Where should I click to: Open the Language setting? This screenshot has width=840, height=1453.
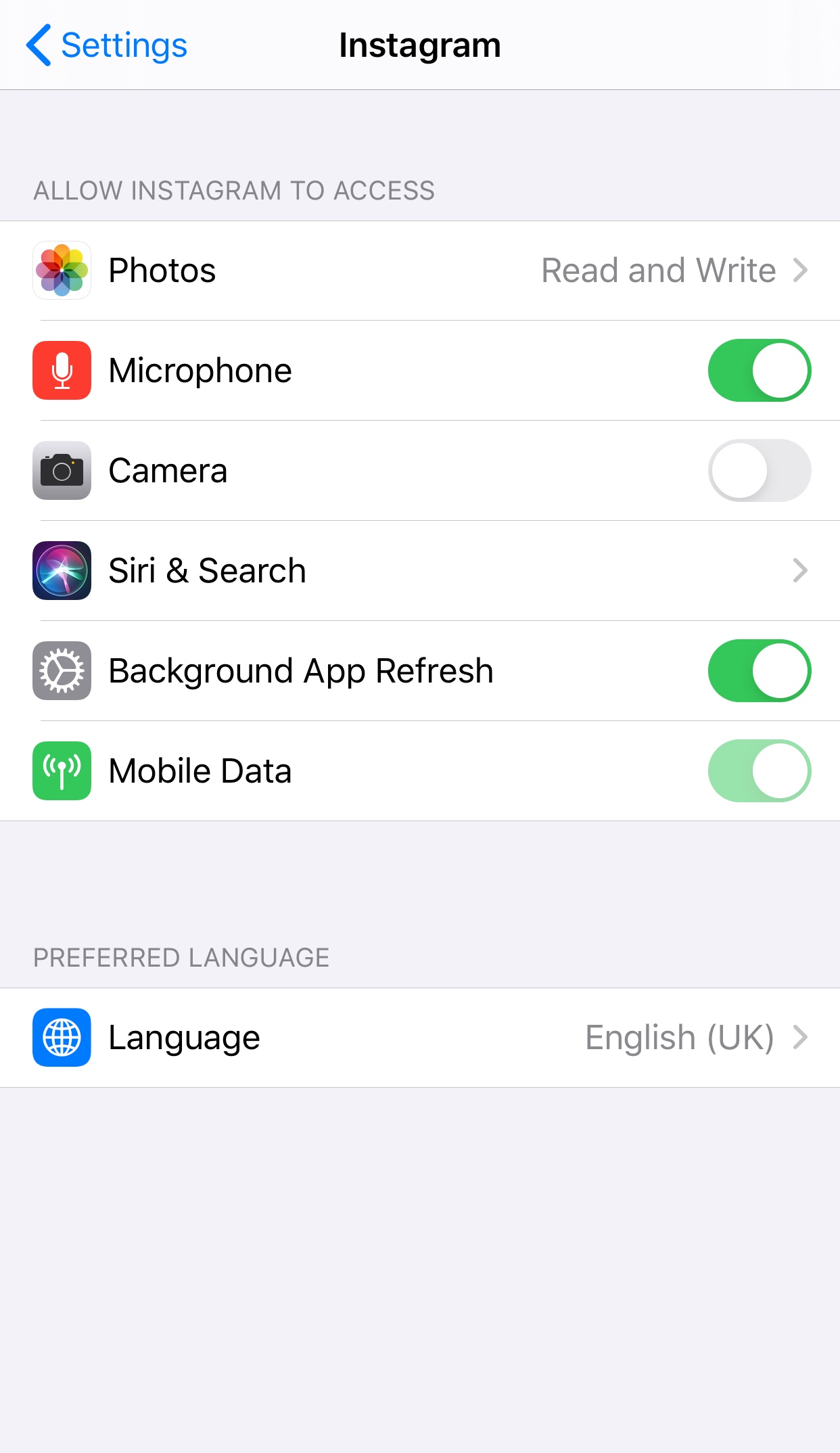point(419,1038)
